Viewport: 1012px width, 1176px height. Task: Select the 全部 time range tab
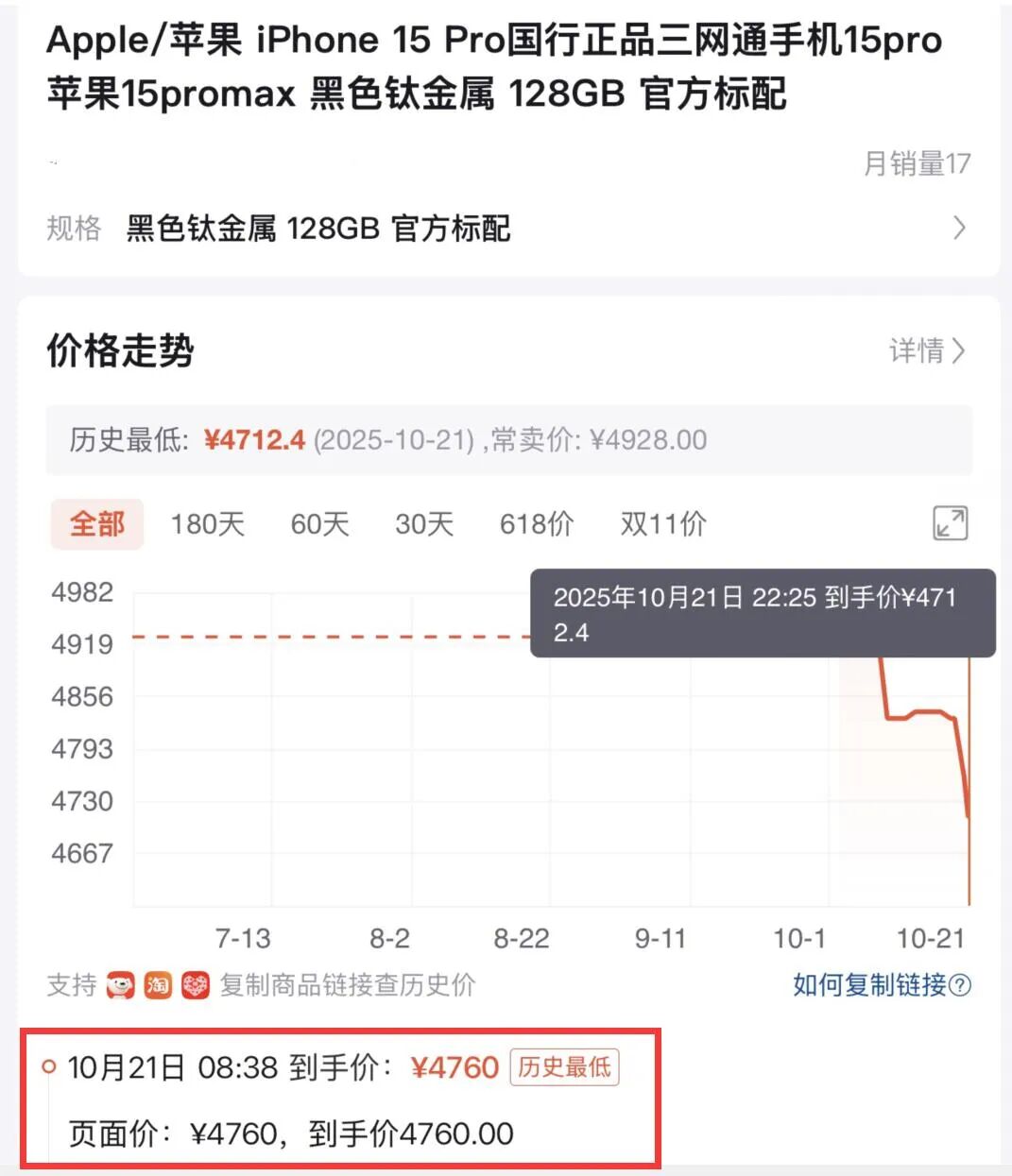coord(96,524)
